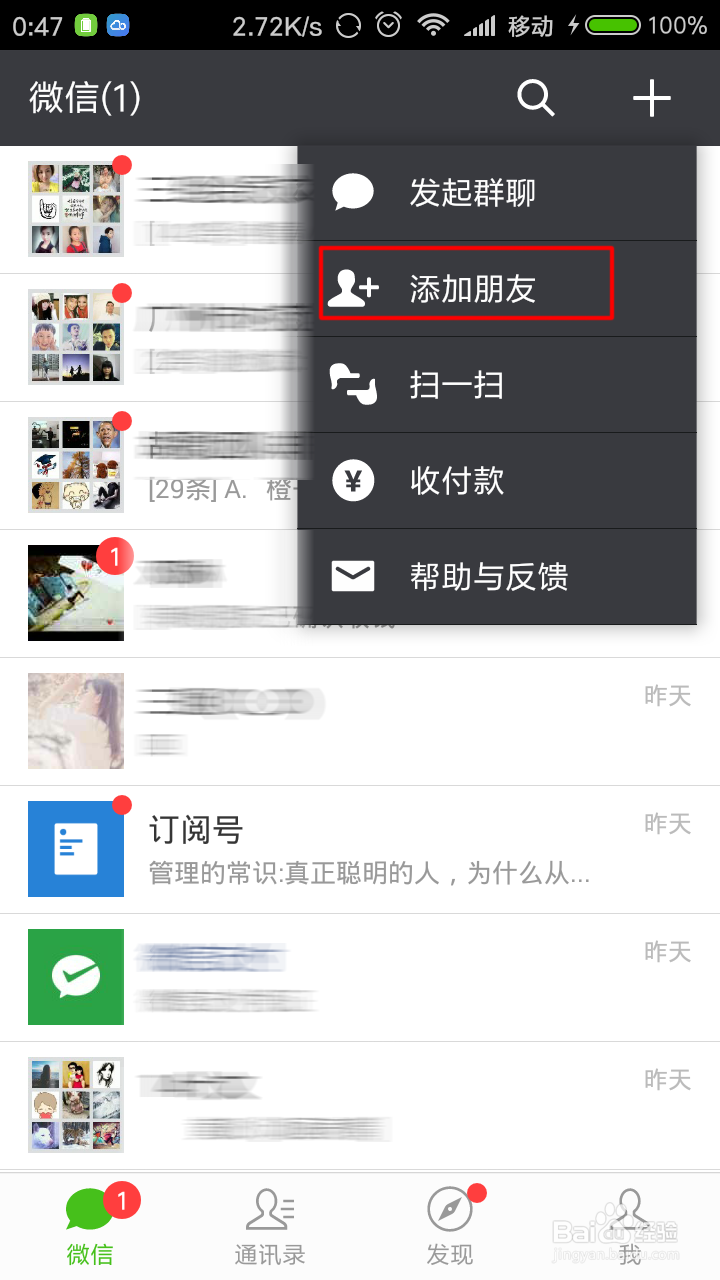Click the envelope icon for 帮助与反馈
The height and width of the screenshot is (1280, 720).
pyautogui.click(x=352, y=576)
